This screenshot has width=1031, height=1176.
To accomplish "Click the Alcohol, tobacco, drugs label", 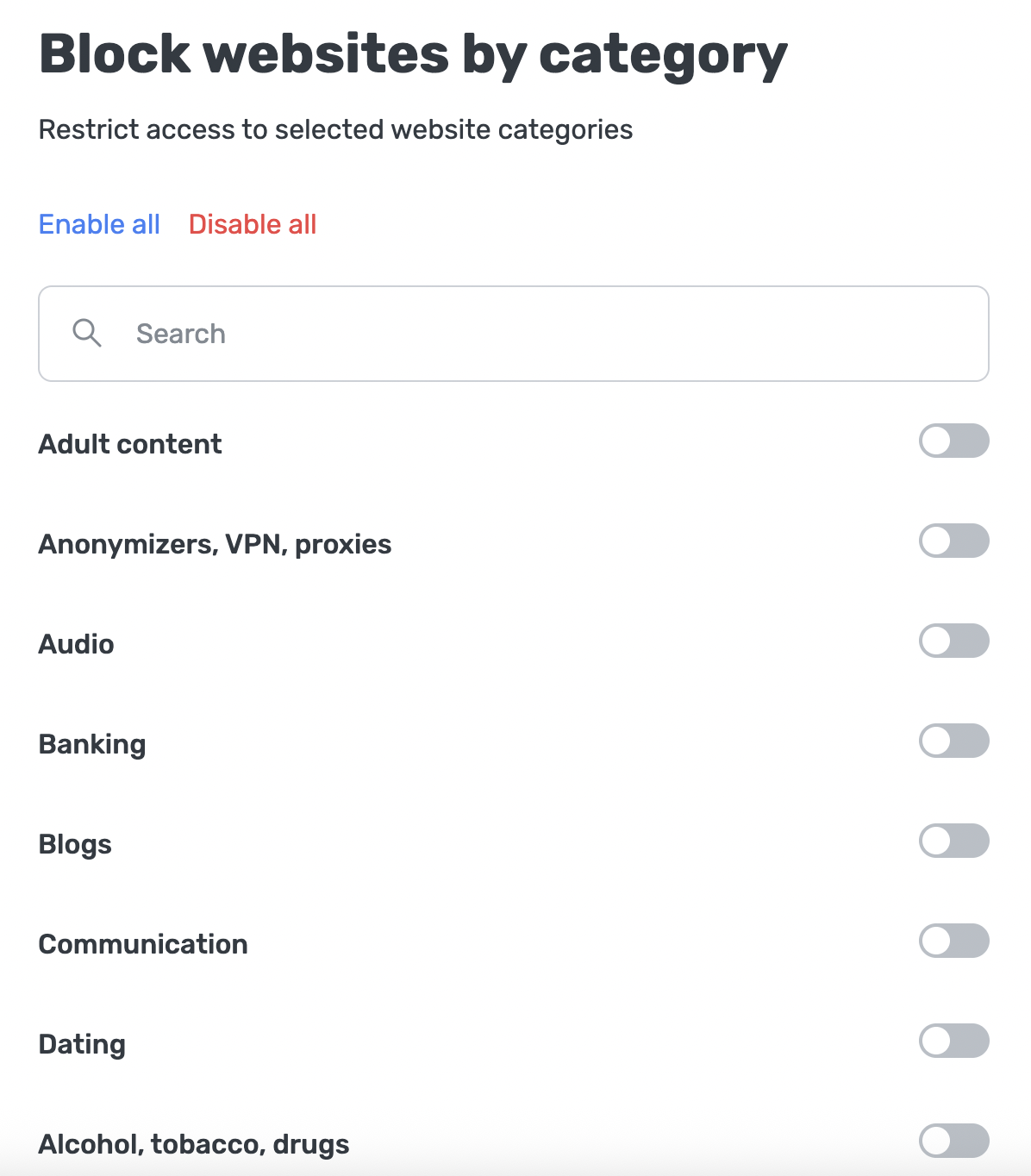I will (194, 1143).
